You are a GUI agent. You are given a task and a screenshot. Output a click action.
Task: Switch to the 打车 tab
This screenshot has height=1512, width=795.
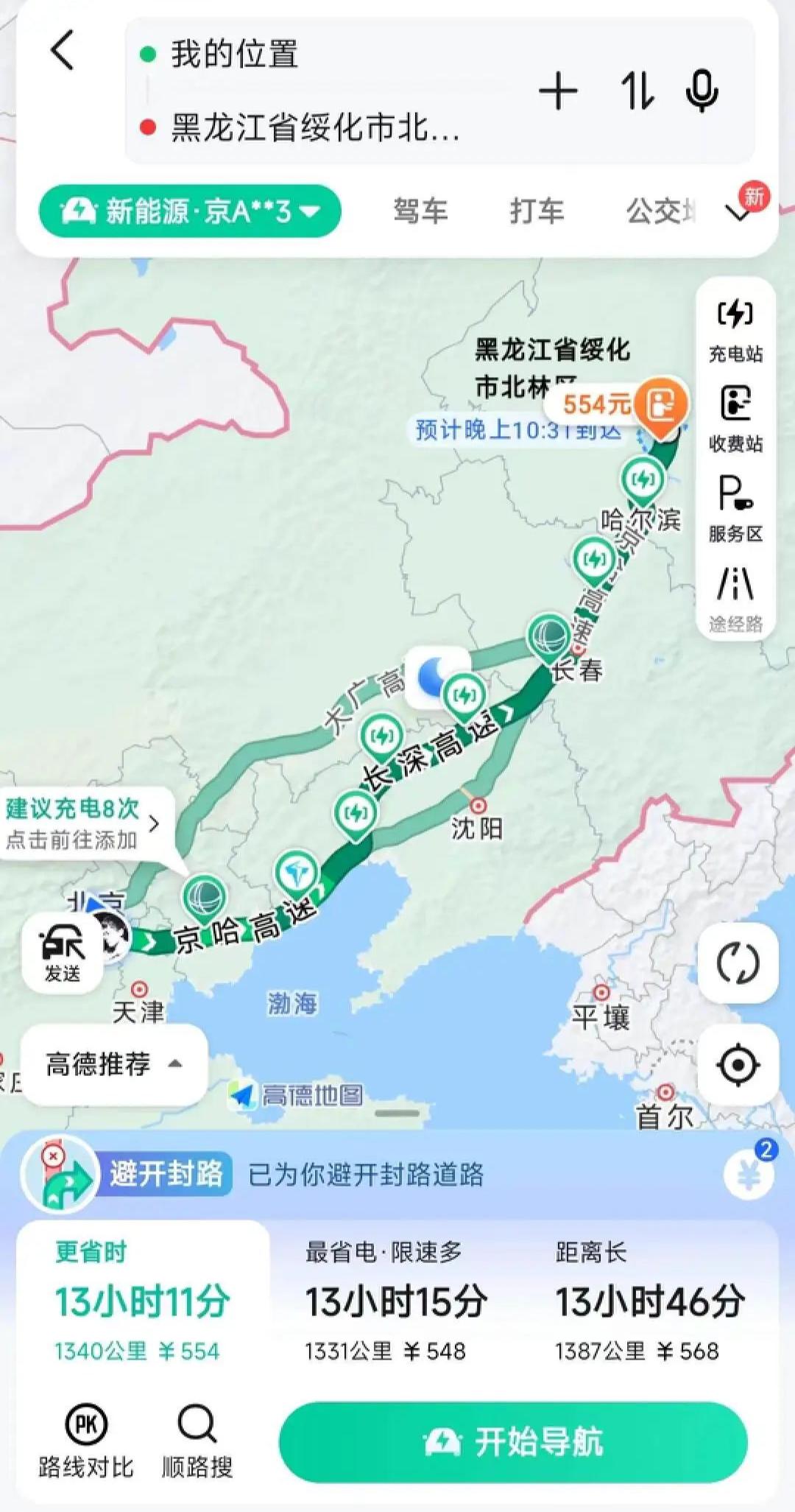tap(537, 211)
